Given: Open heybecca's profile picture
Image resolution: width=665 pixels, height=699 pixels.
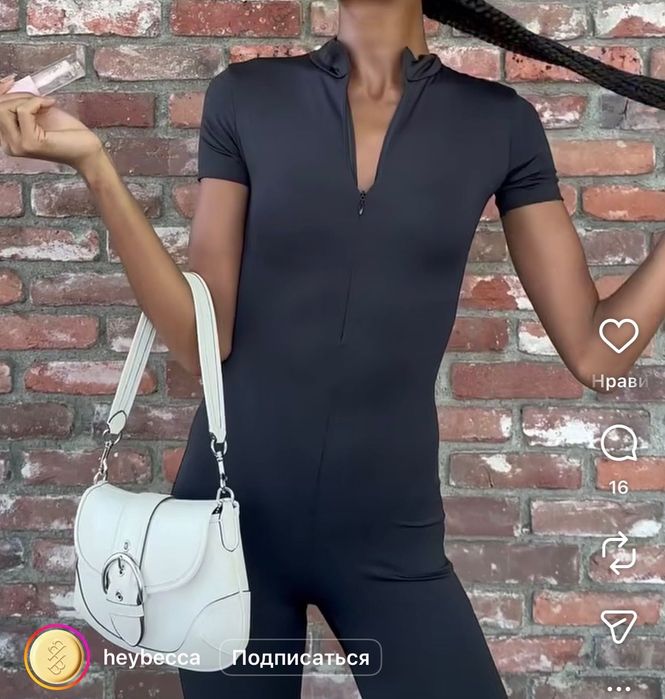Looking at the screenshot, I should [57, 657].
